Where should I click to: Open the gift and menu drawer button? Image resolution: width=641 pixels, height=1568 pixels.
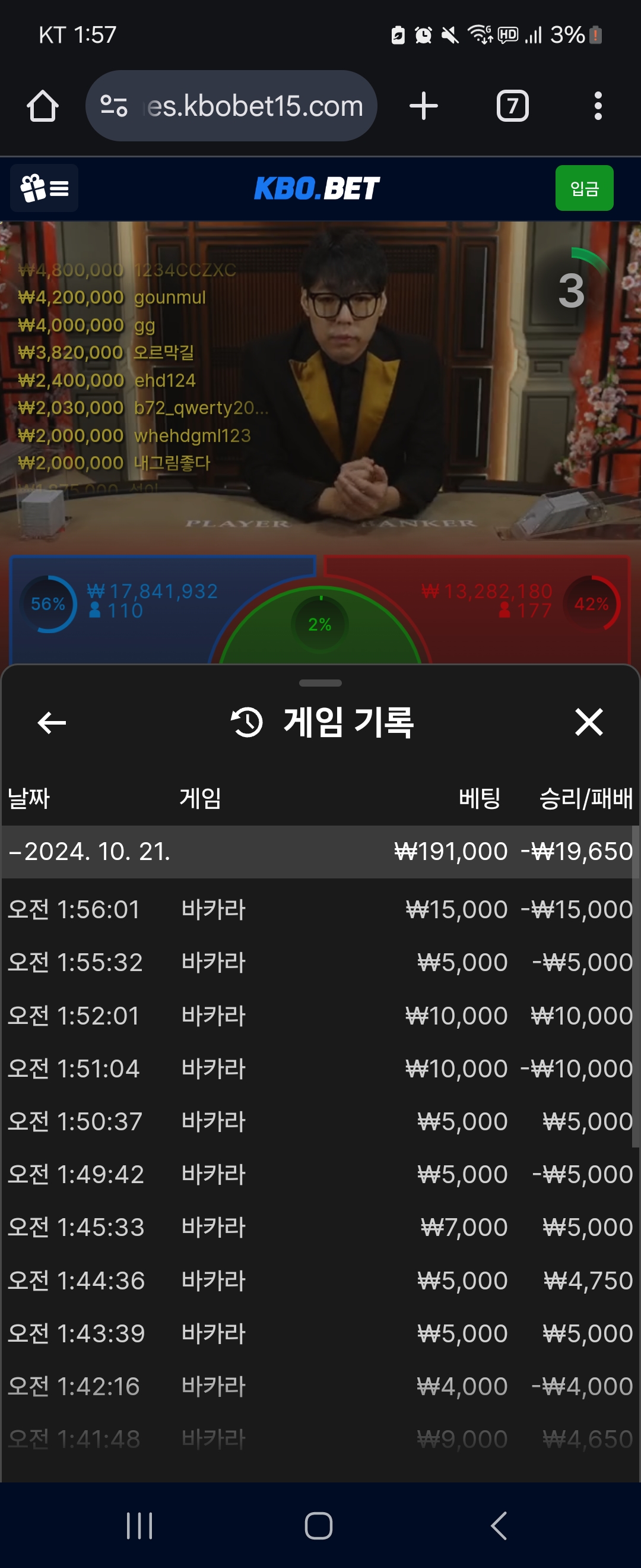(45, 188)
